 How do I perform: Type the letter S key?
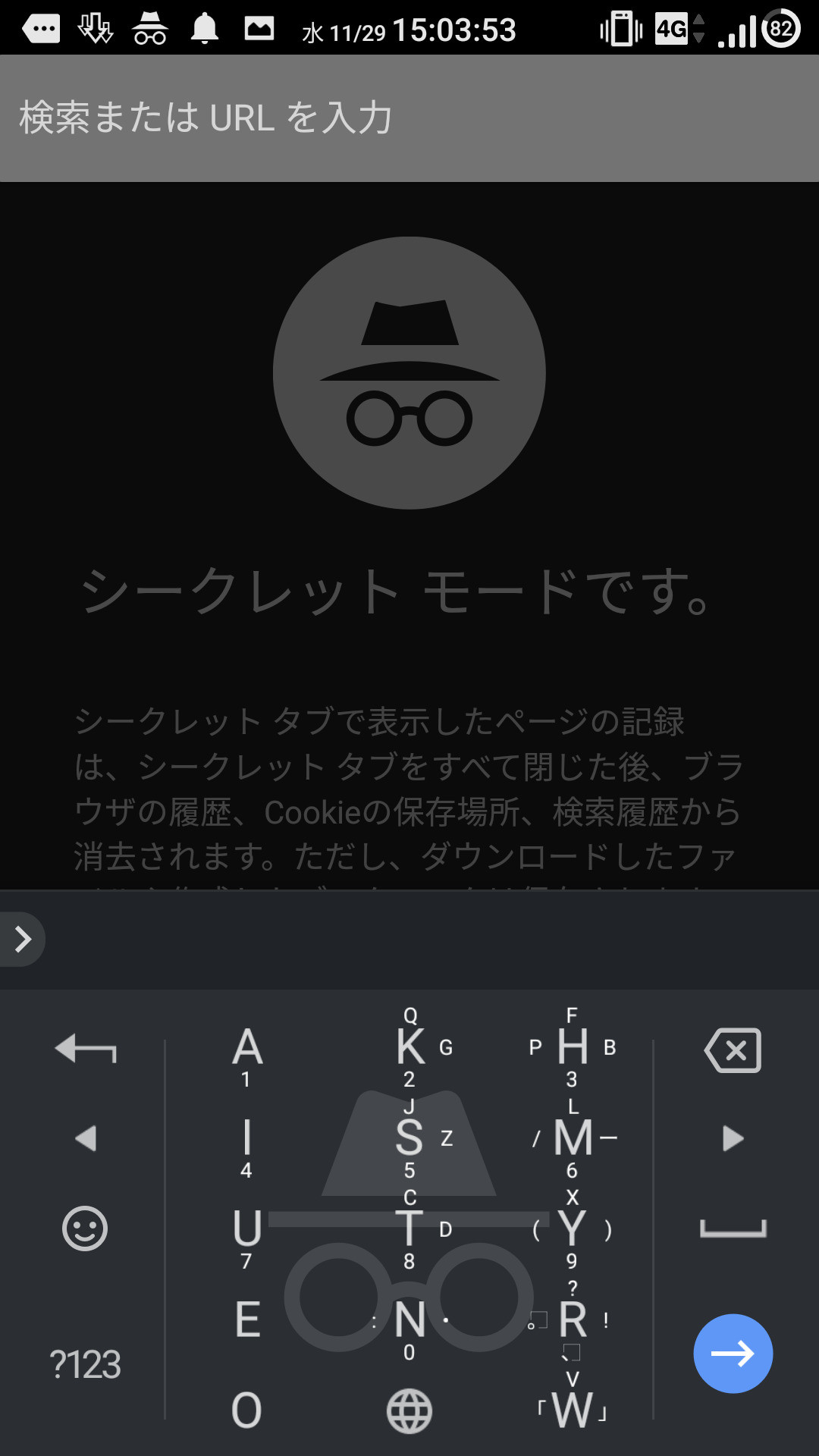[409, 1137]
